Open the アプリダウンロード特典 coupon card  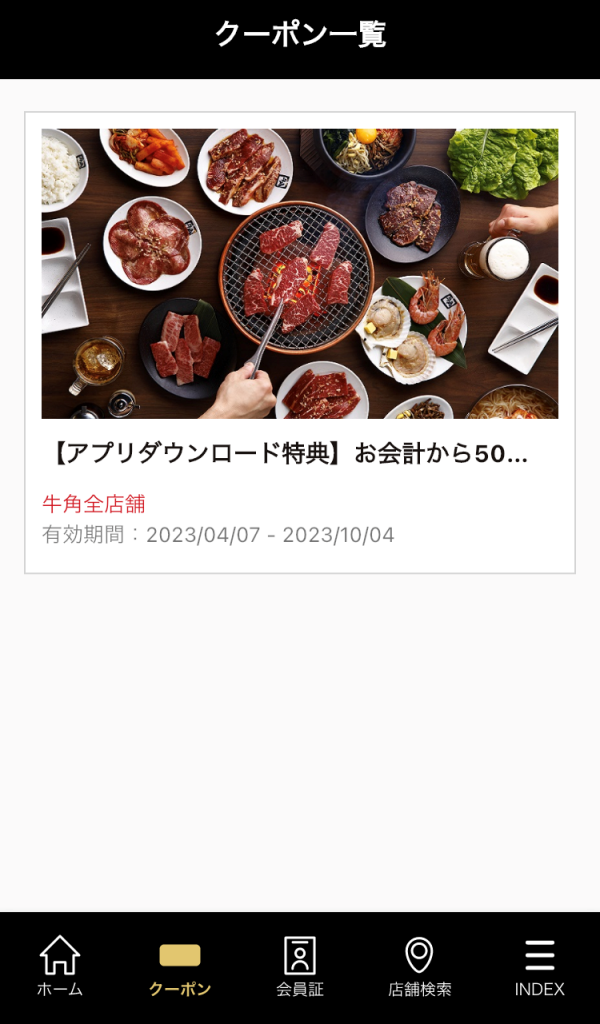point(300,342)
